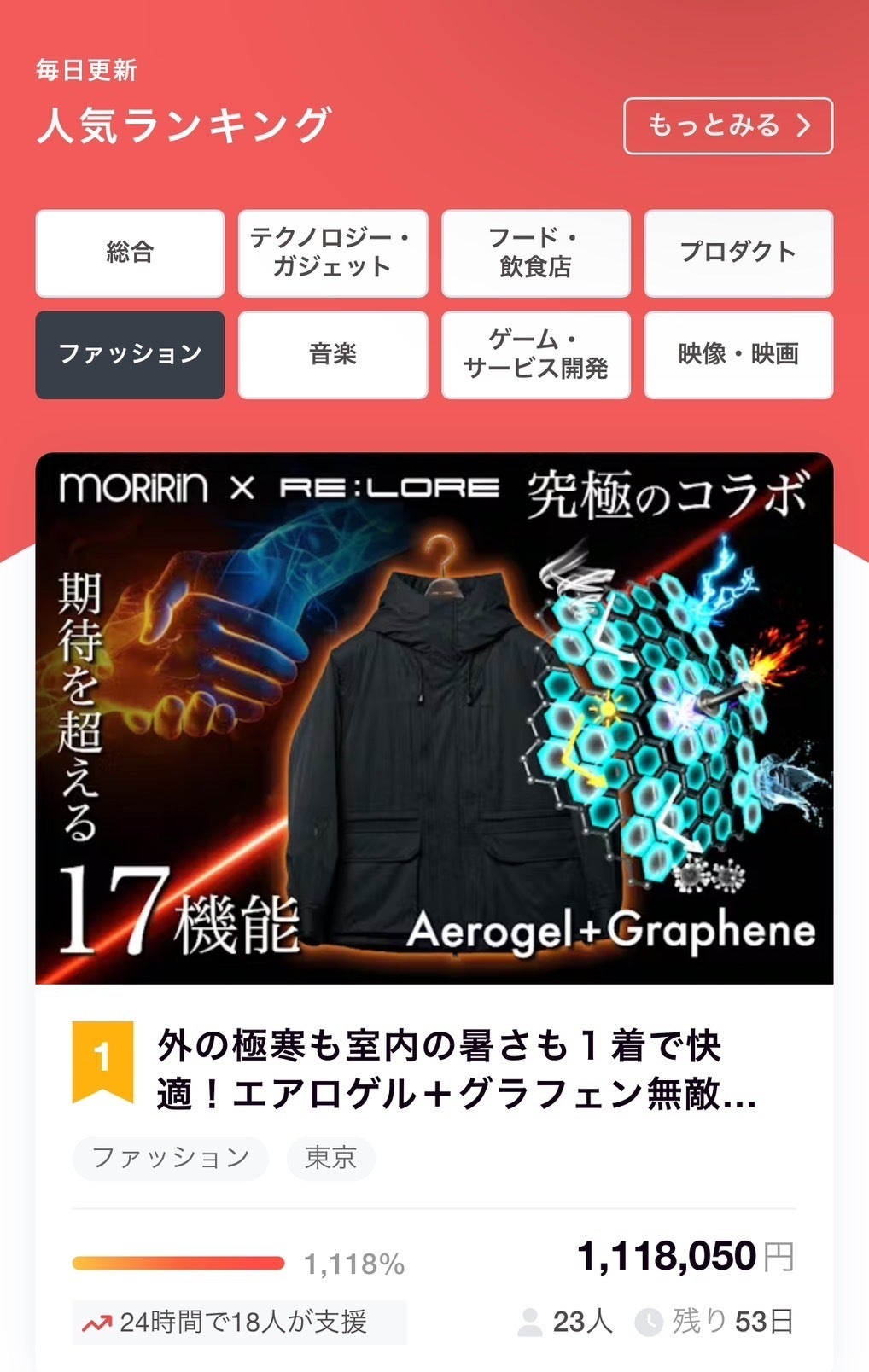Open the first-ranked Aerogel+Graphene jacket project
Screen dimensions: 869x1372
[434, 718]
